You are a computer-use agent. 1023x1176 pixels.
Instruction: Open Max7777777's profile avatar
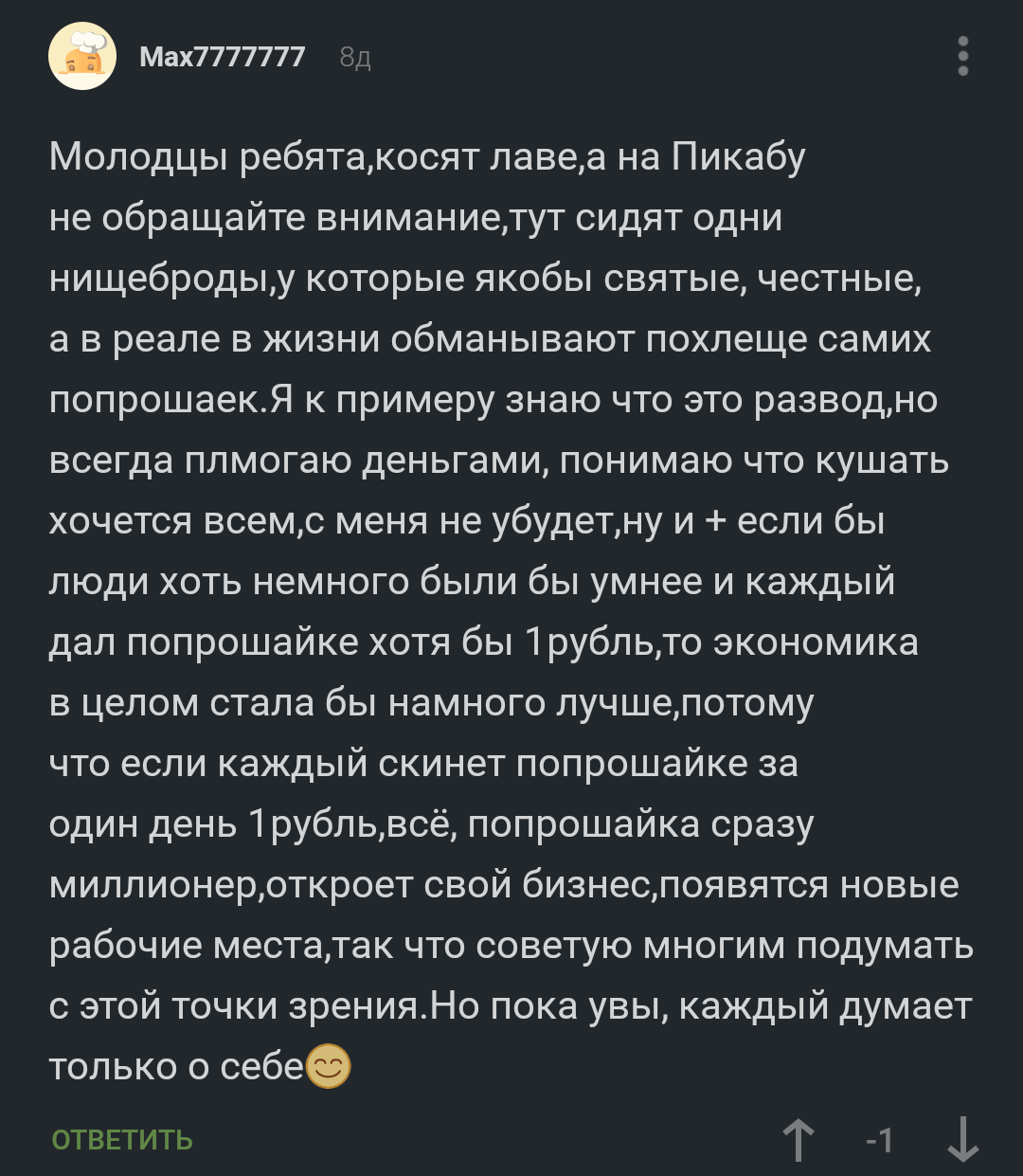click(x=82, y=57)
